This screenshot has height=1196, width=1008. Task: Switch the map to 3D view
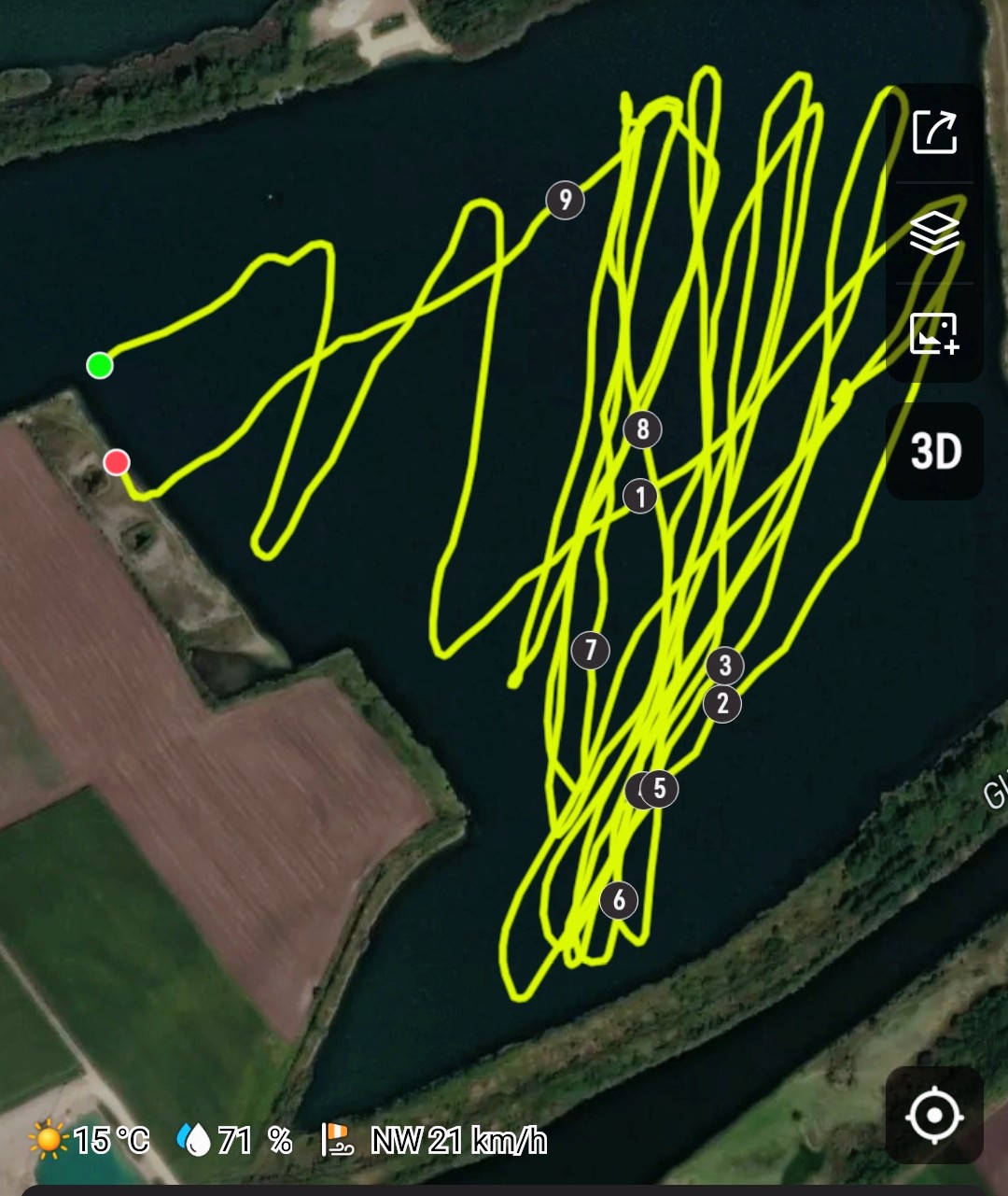(x=935, y=452)
